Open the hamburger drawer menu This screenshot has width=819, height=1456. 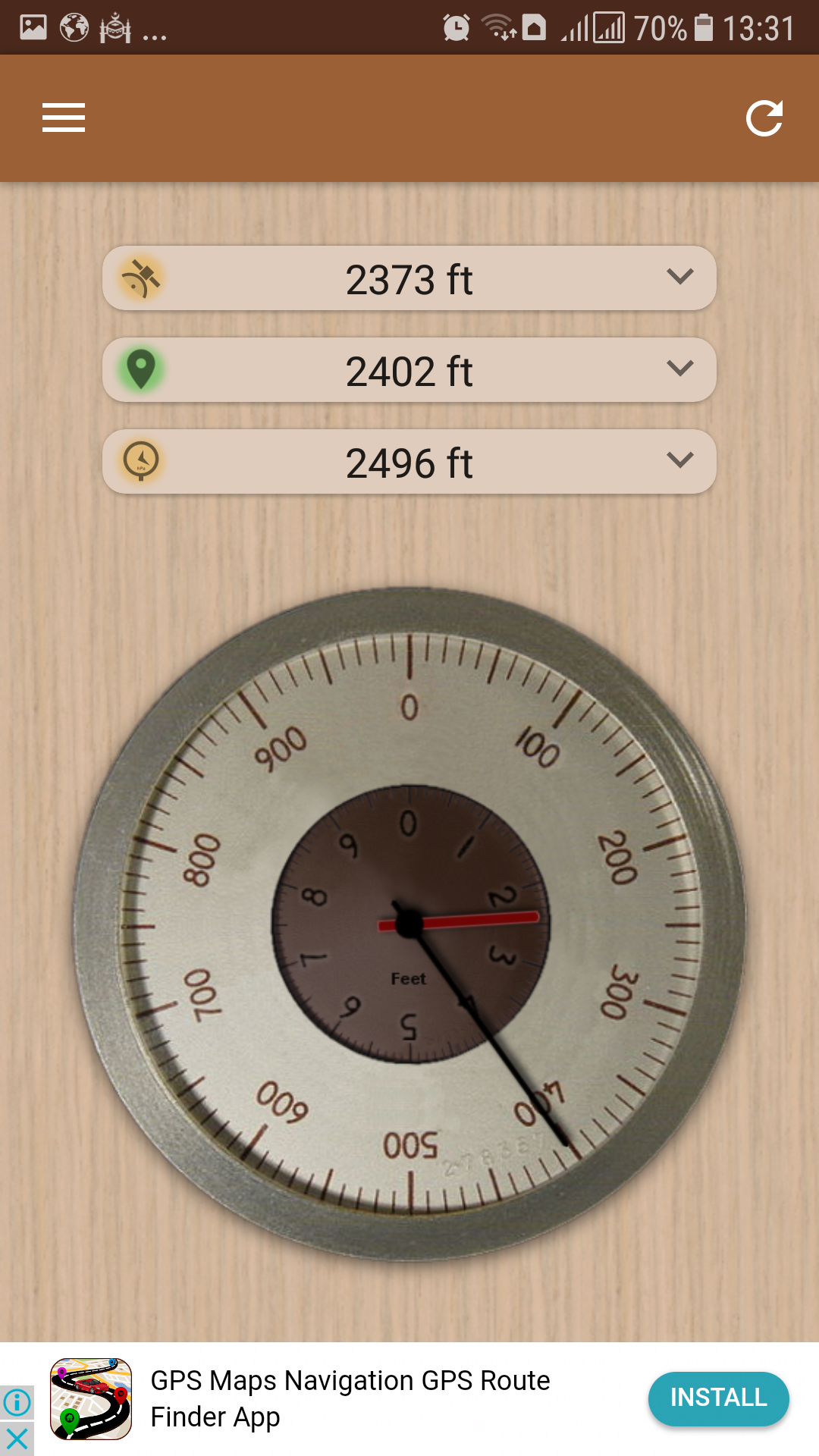pyautogui.click(x=64, y=118)
